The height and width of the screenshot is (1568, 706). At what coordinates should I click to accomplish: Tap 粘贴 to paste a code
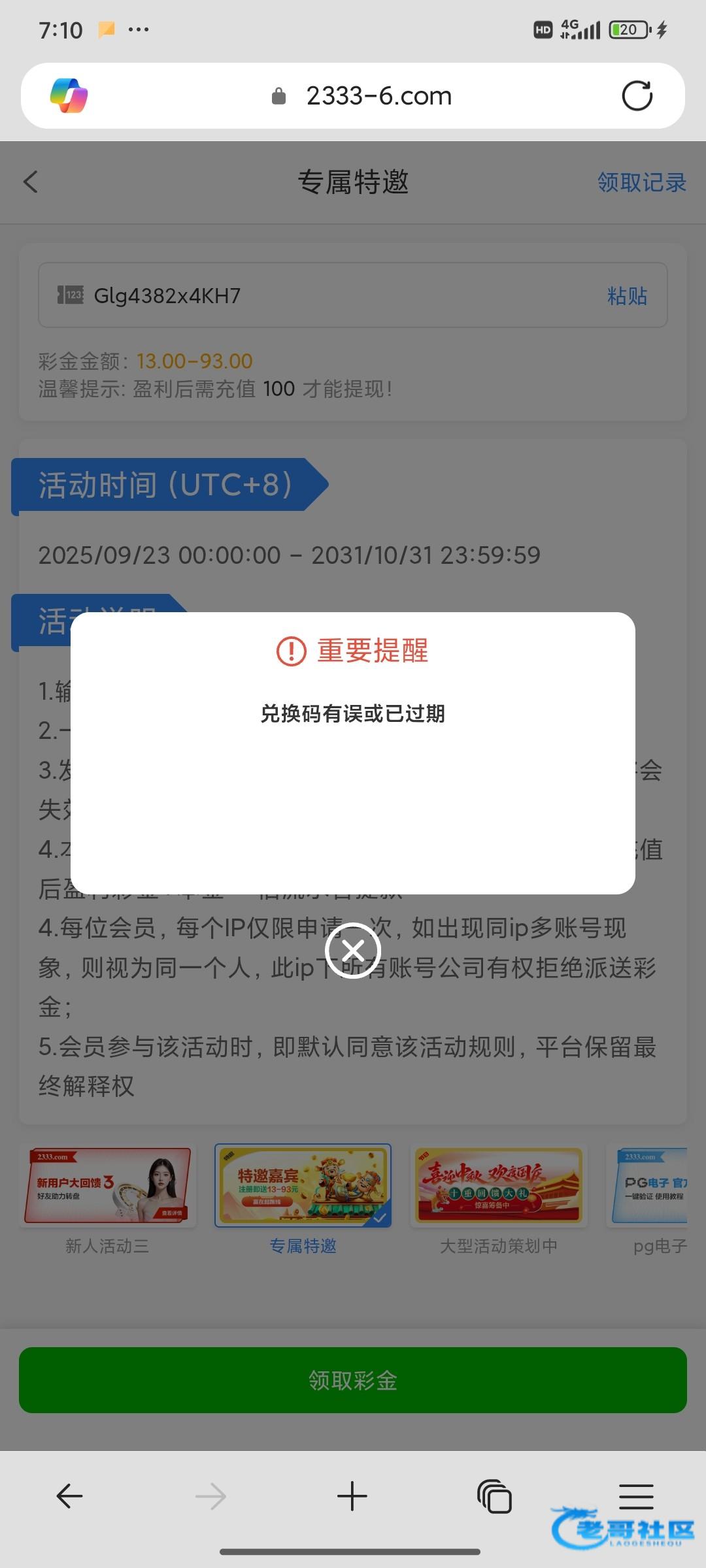pyautogui.click(x=627, y=296)
